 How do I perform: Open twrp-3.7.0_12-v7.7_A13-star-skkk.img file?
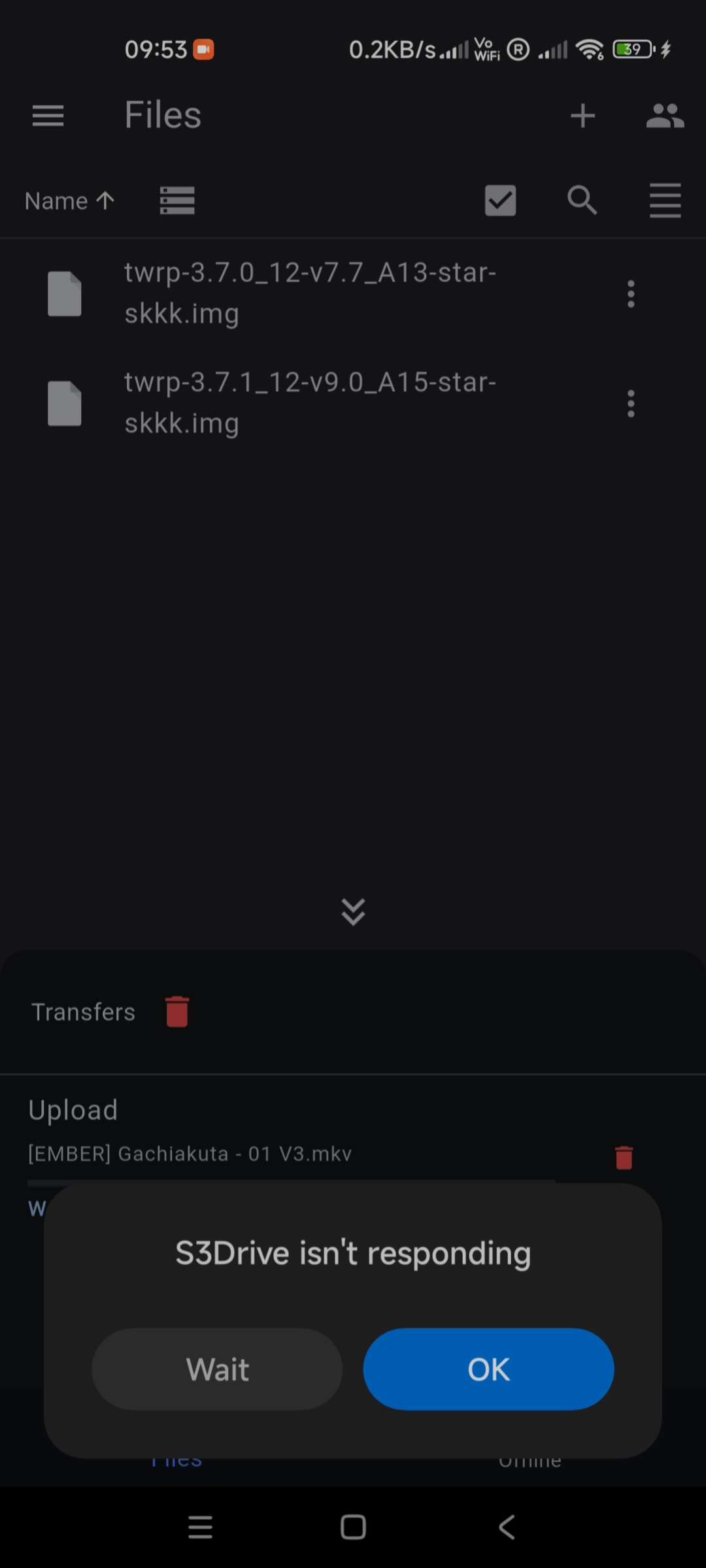[x=310, y=293]
